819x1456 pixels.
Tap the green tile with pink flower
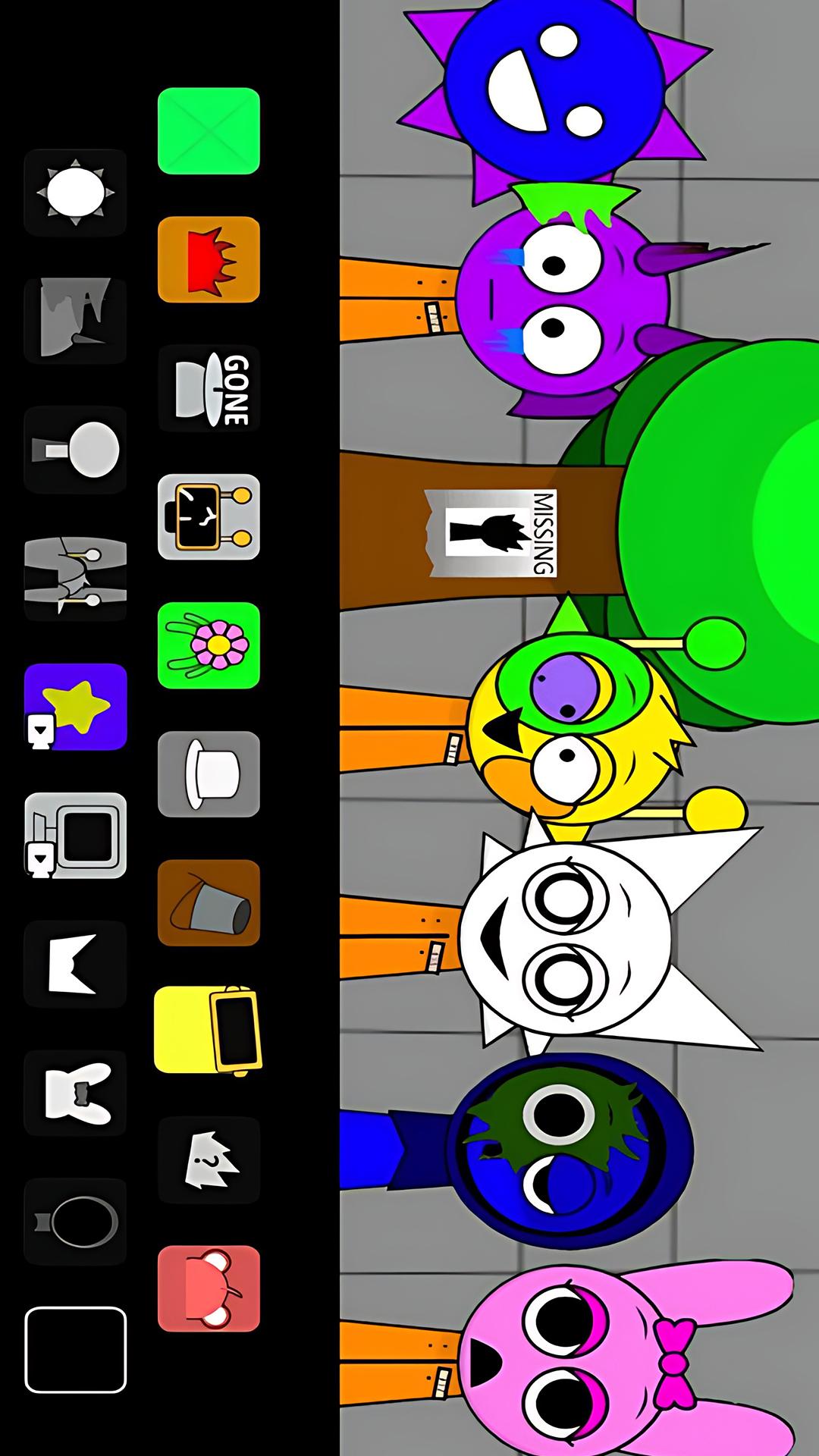[209, 645]
